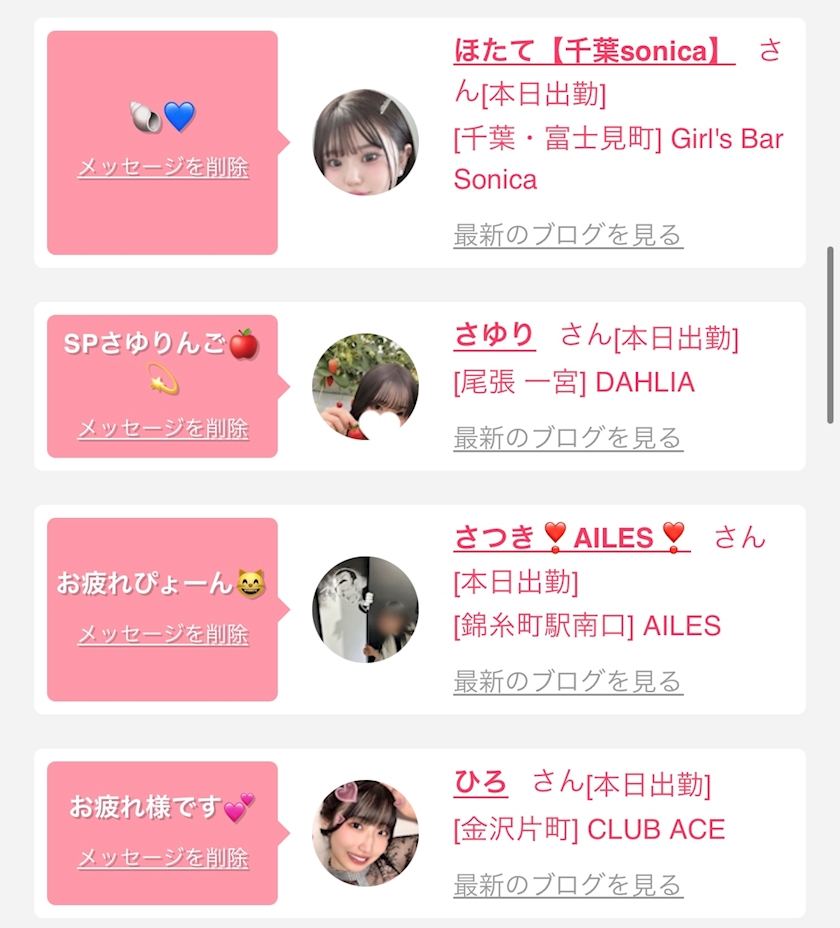This screenshot has height=928, width=840.
Task: Open ひろ's profile photo
Action: pyautogui.click(x=365, y=832)
